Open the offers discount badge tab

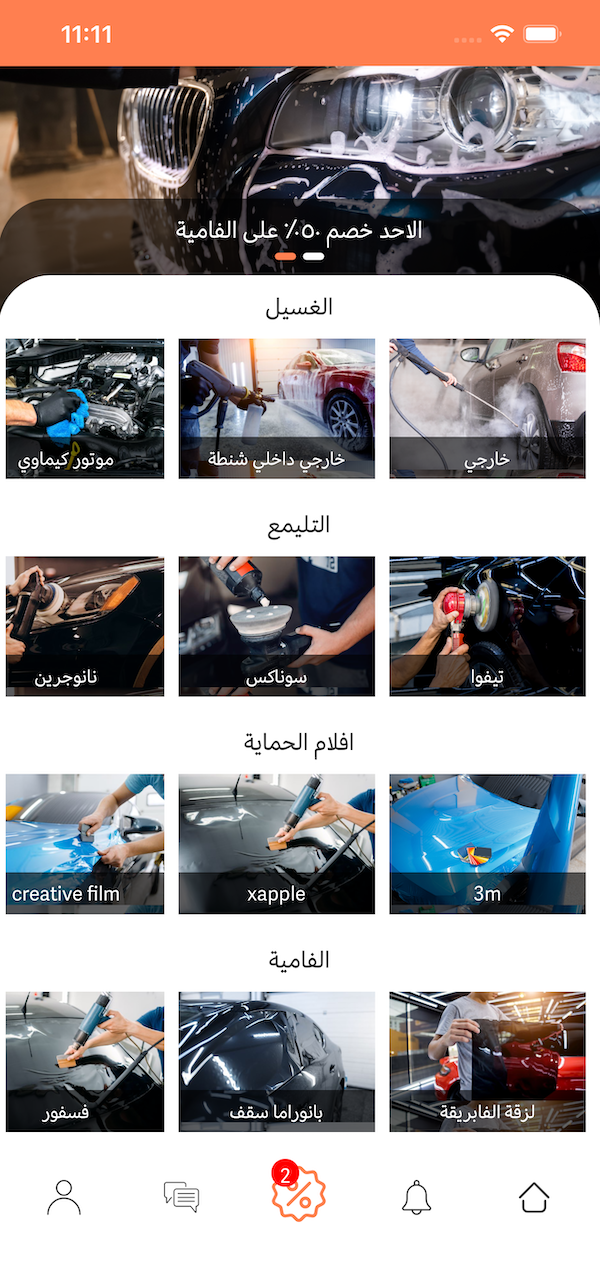pos(299,1193)
